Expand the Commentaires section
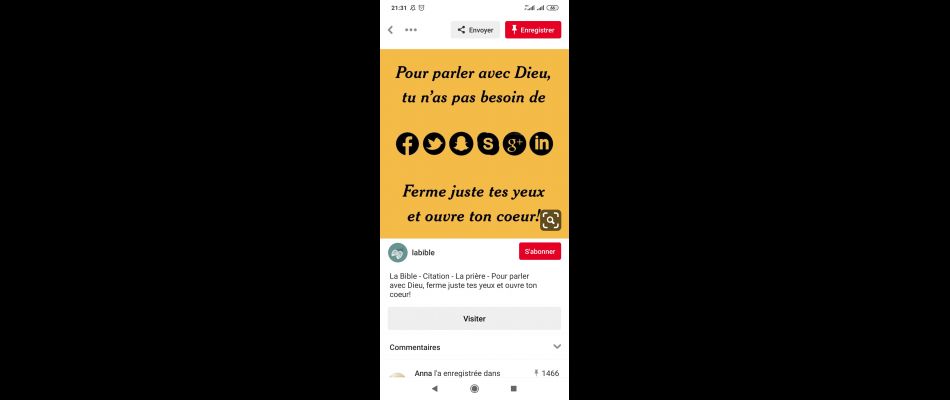 point(557,347)
